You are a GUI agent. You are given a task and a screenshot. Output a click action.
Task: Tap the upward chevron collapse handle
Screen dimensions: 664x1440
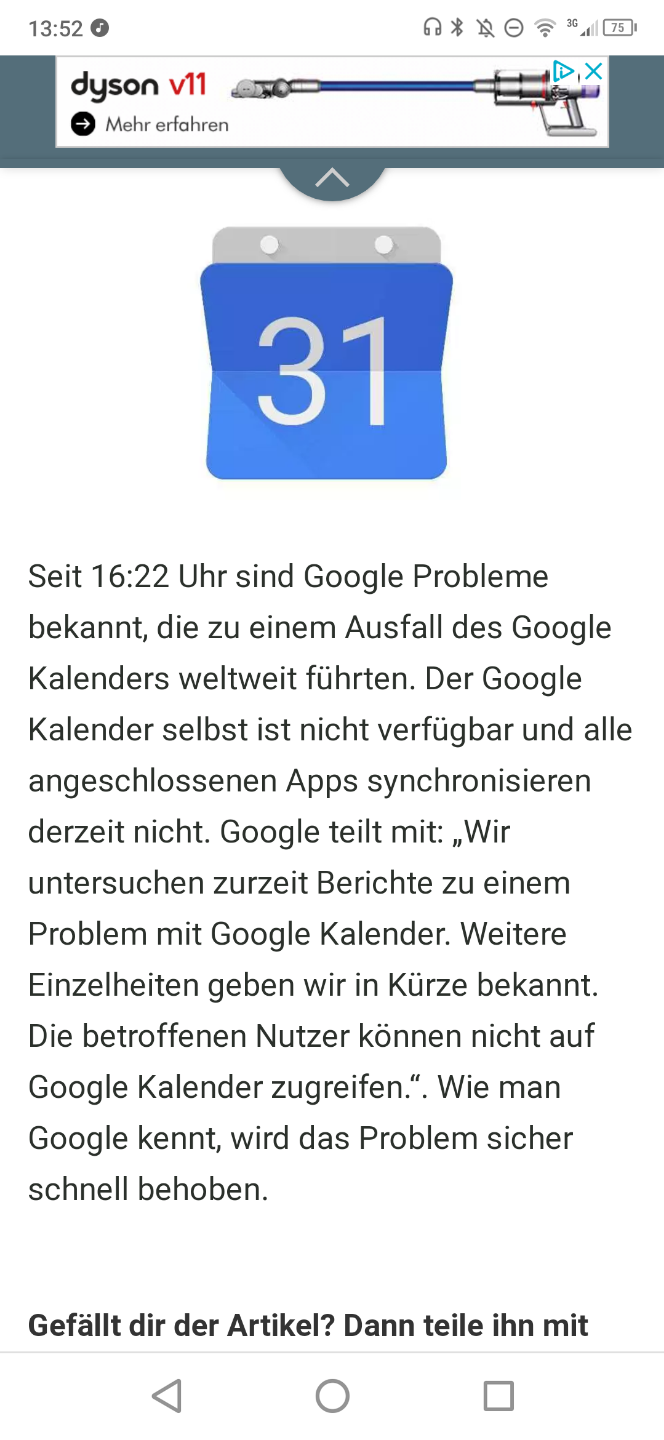pyautogui.click(x=332, y=180)
